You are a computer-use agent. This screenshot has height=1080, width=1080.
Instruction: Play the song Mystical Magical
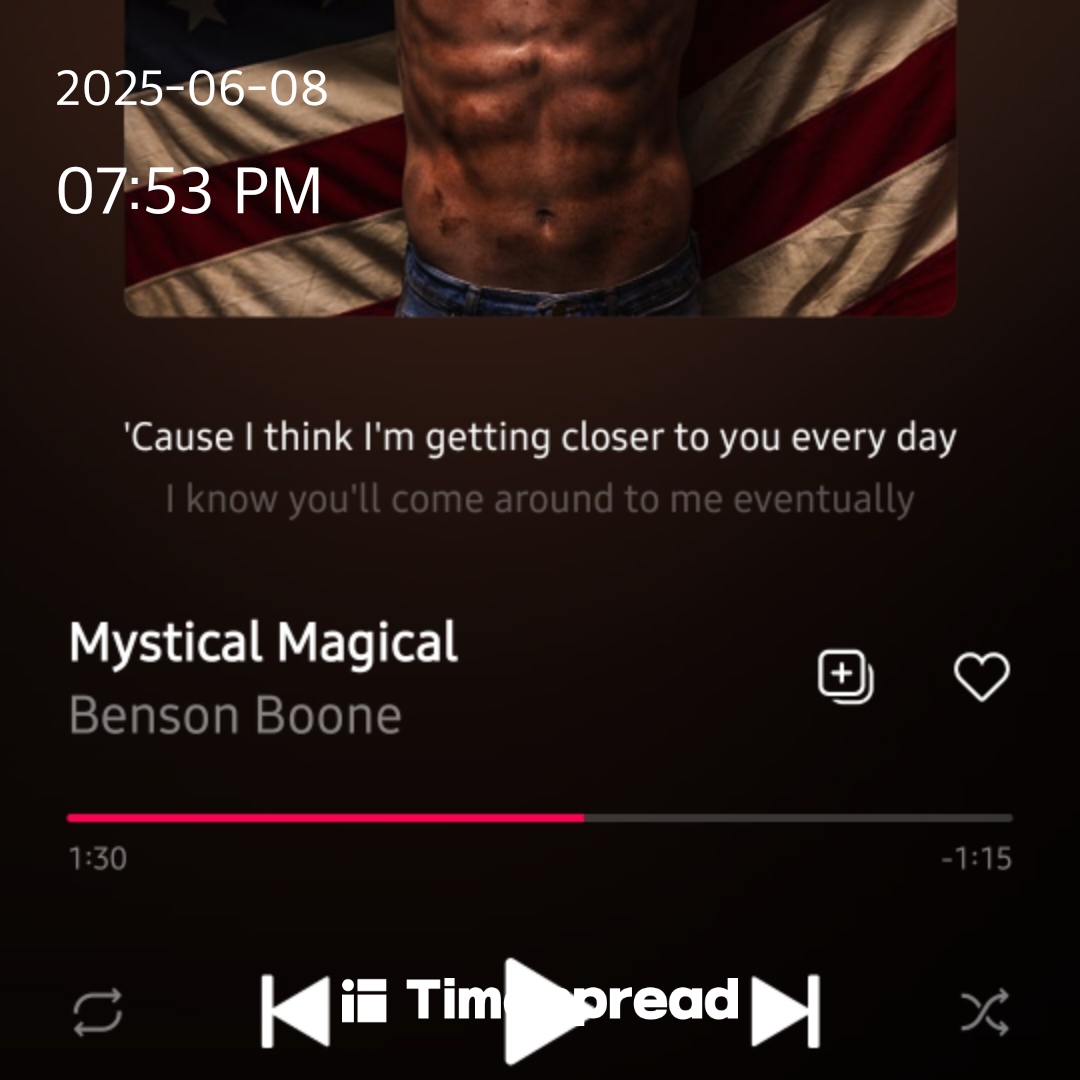pos(540,1008)
